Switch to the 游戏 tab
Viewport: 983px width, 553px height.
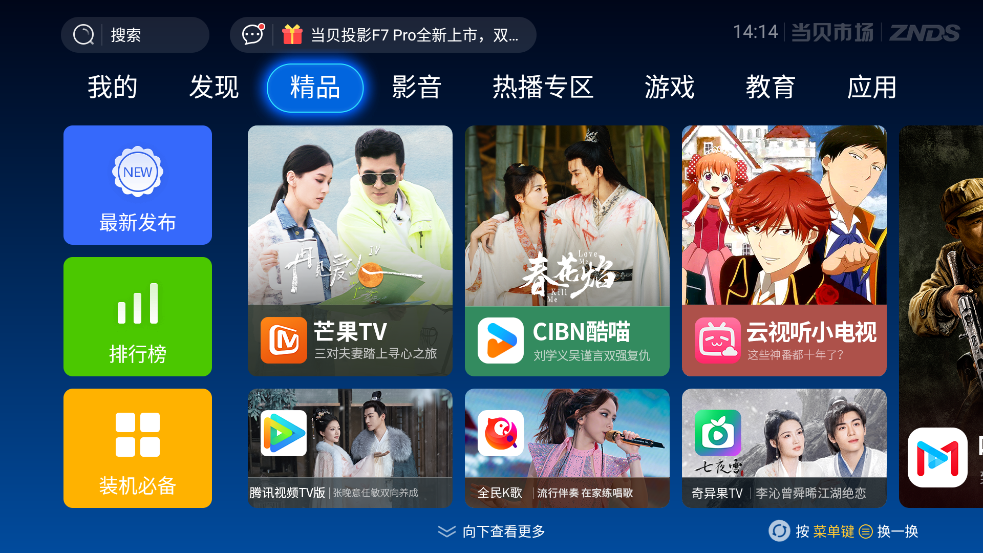669,87
